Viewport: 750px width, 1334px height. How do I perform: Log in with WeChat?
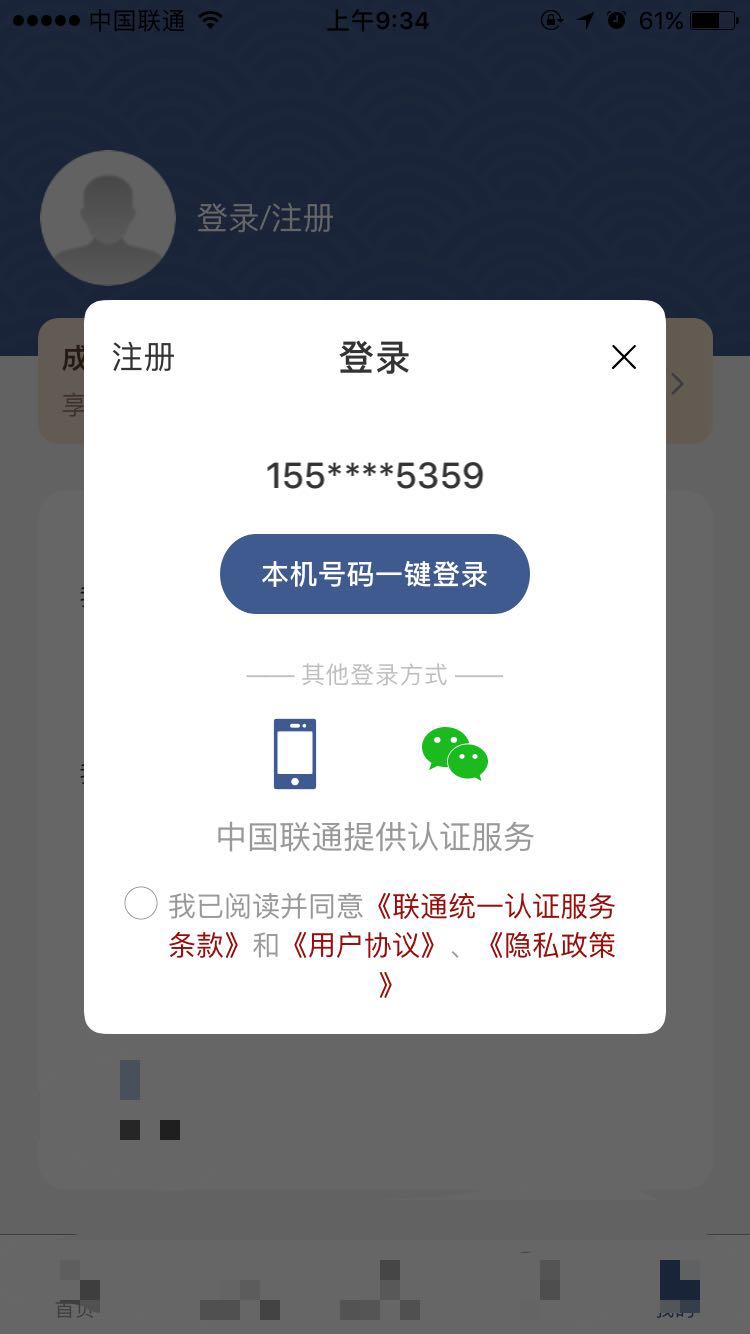point(454,754)
